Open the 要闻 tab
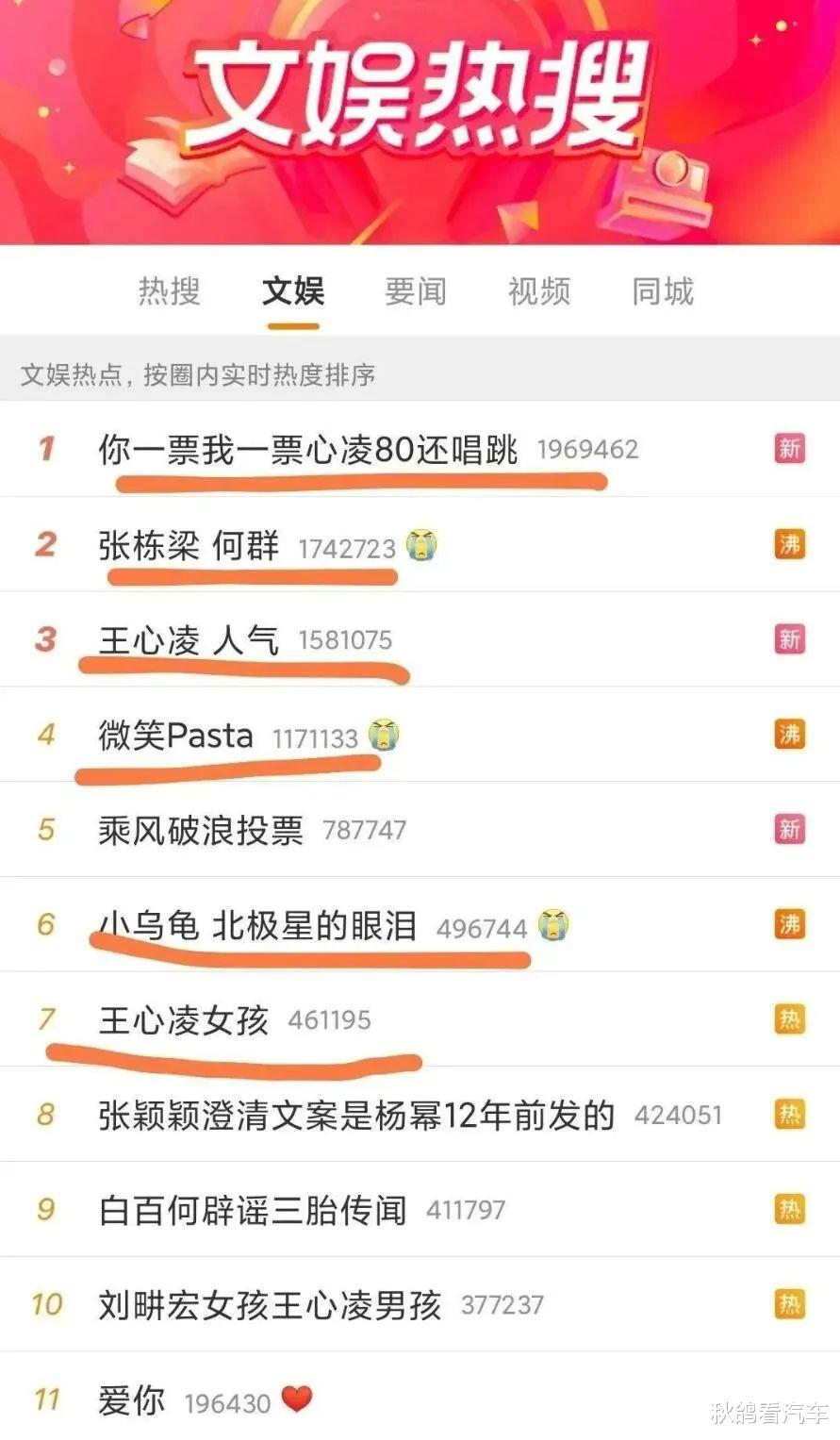840x1440 pixels. coord(415,293)
